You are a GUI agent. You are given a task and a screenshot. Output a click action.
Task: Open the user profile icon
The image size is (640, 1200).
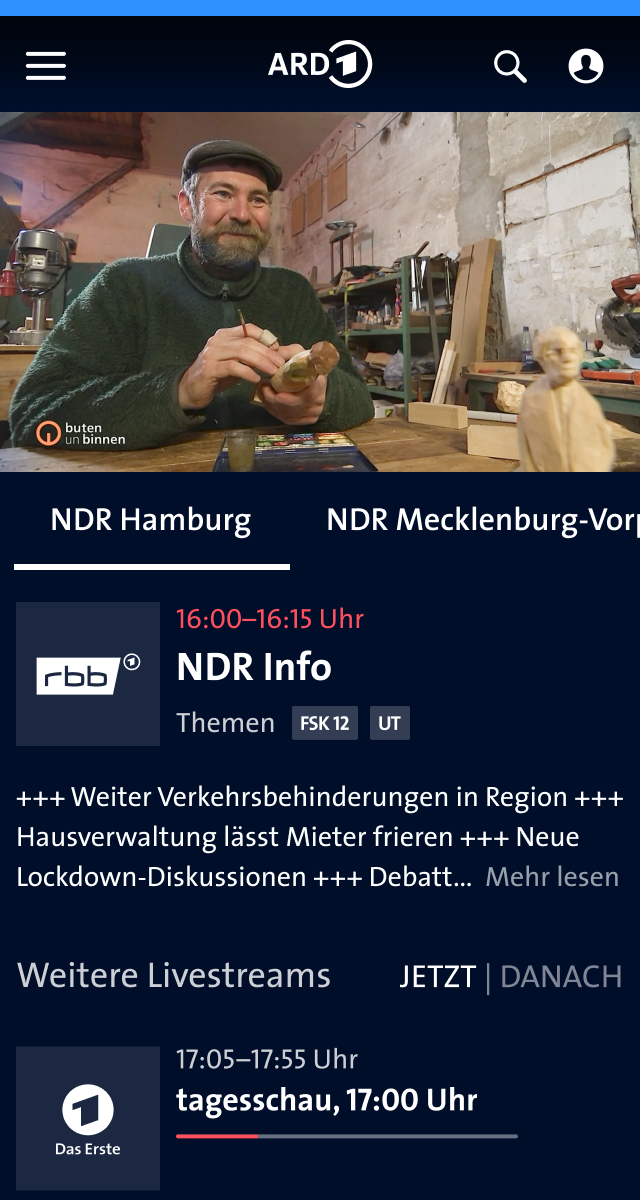586,66
